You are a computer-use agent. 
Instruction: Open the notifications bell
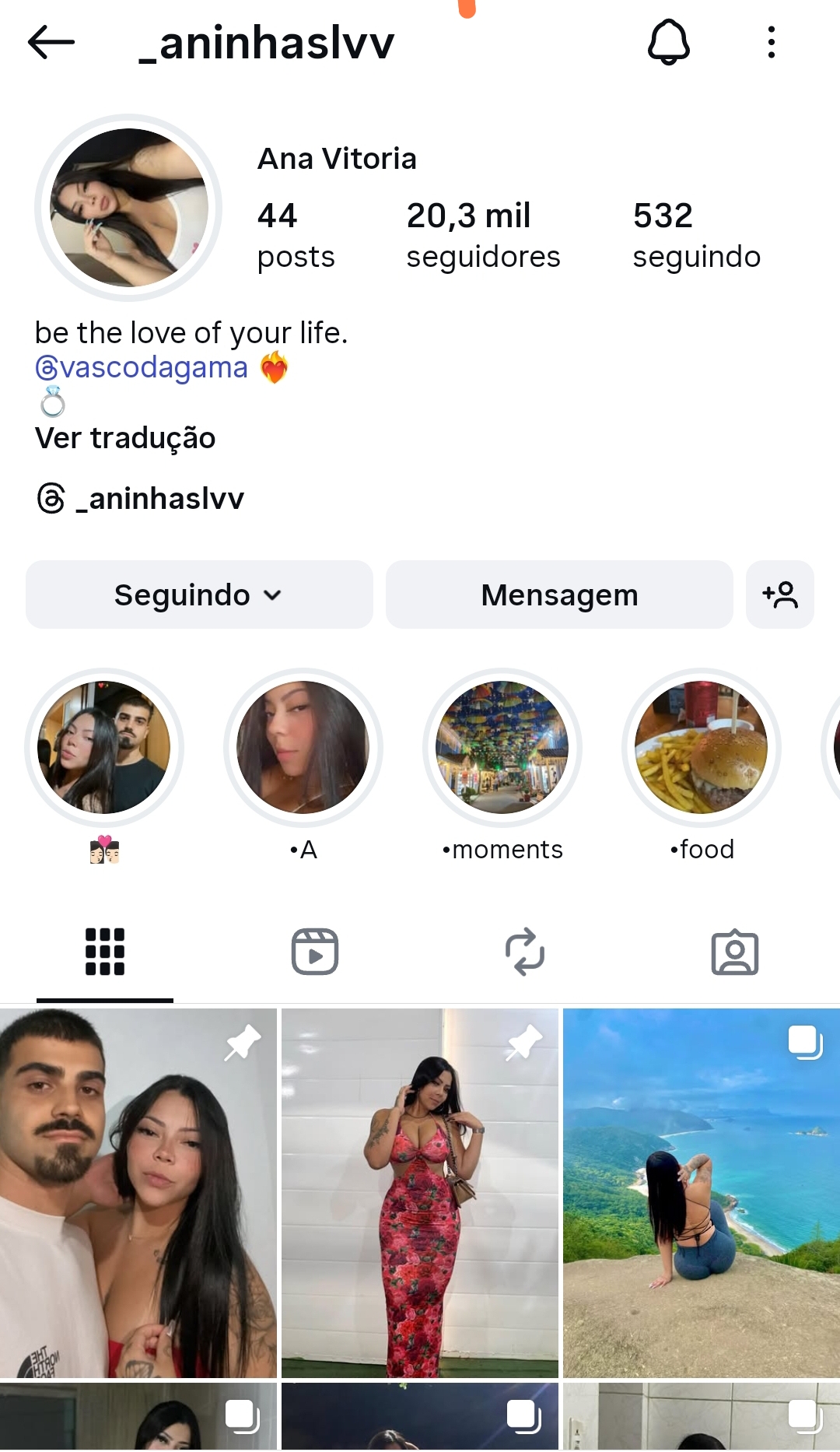(668, 42)
